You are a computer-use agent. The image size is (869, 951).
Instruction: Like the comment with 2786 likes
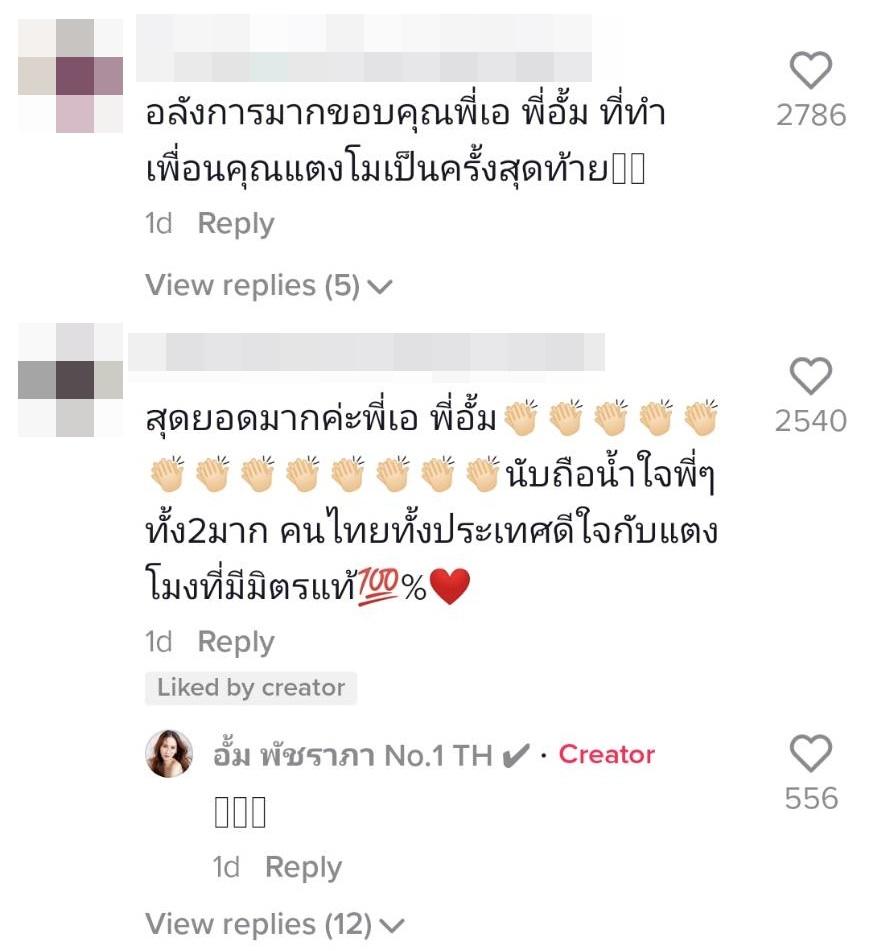click(x=810, y=72)
